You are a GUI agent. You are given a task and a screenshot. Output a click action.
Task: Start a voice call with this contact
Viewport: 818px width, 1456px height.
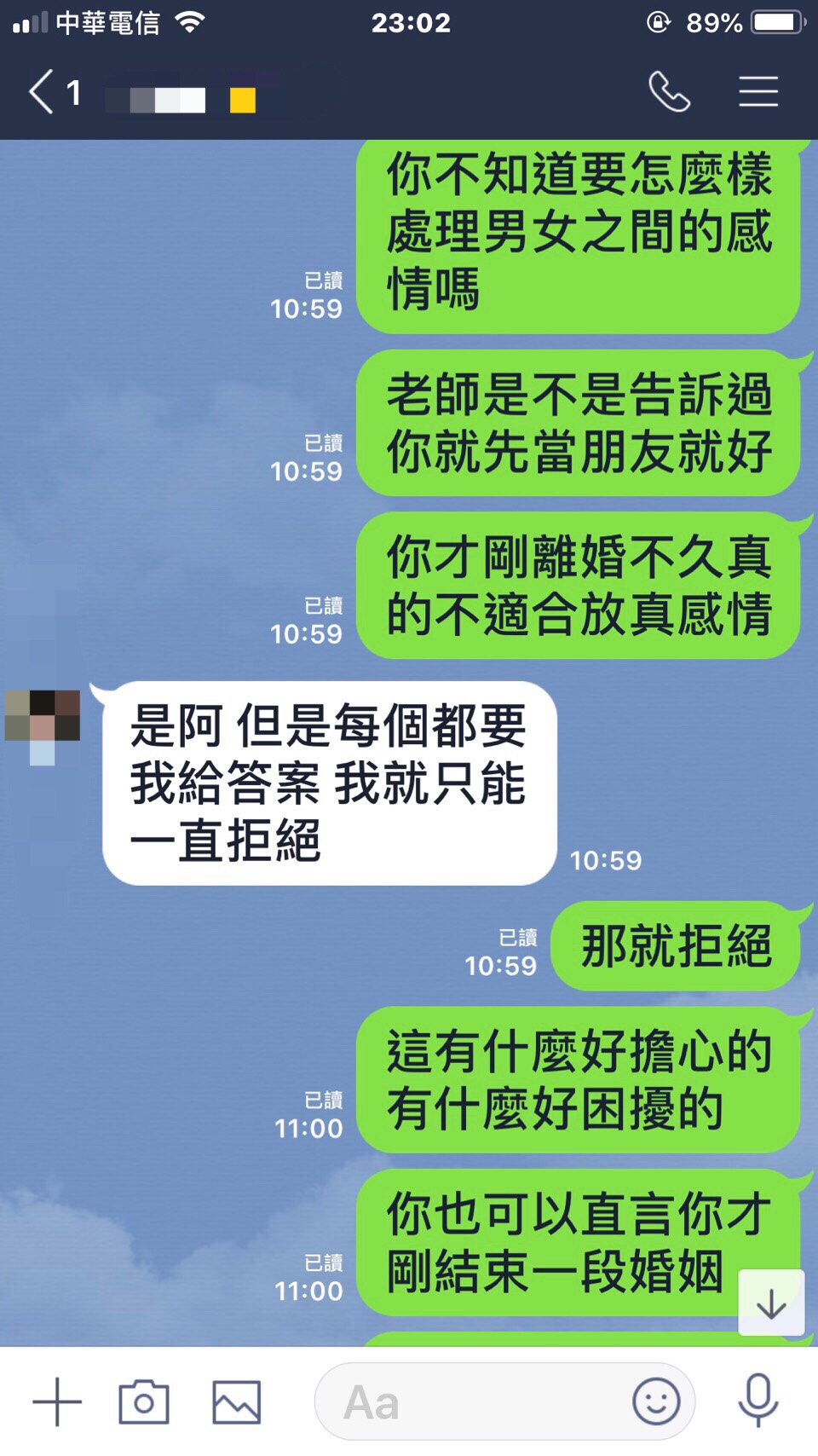(669, 91)
